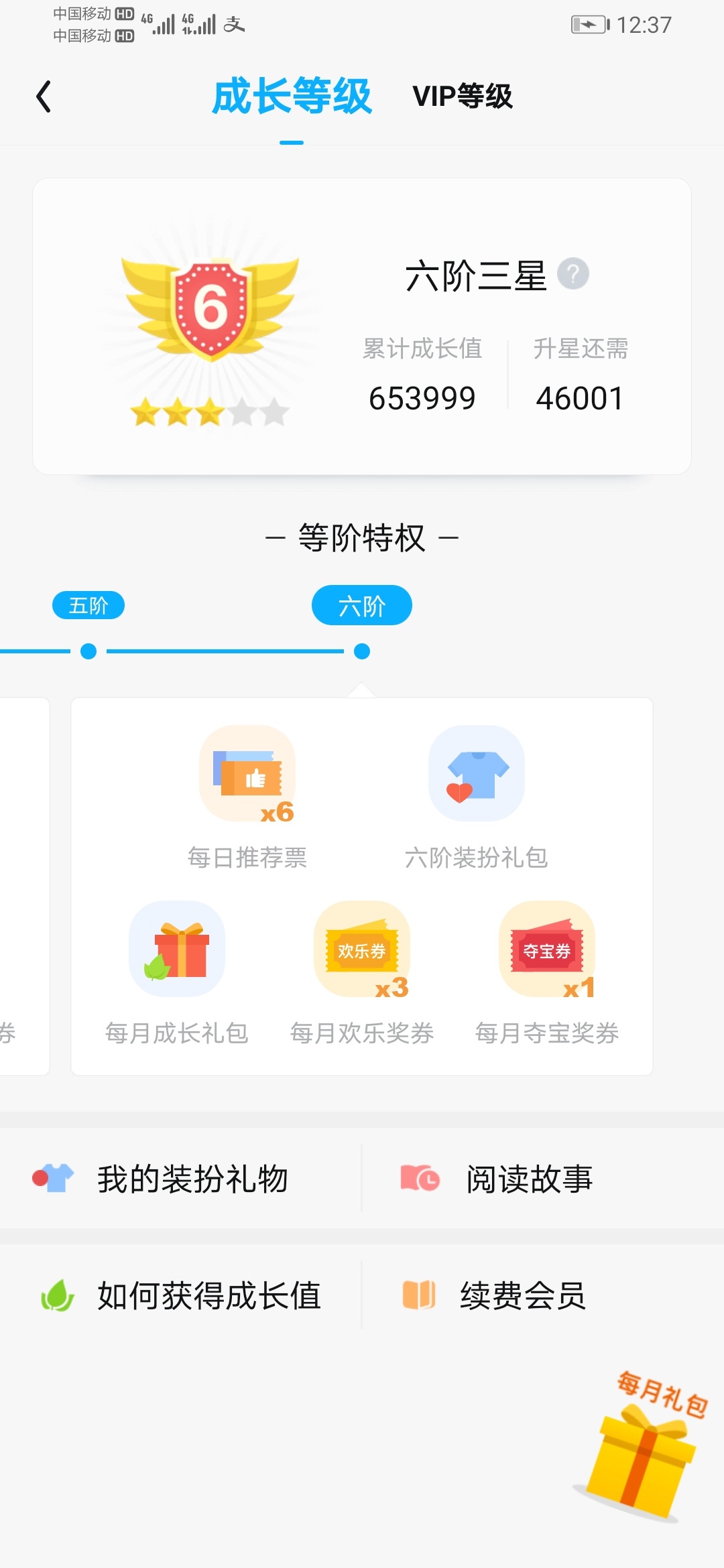Go back using the top-left arrow
The image size is (724, 1568).
point(44,96)
